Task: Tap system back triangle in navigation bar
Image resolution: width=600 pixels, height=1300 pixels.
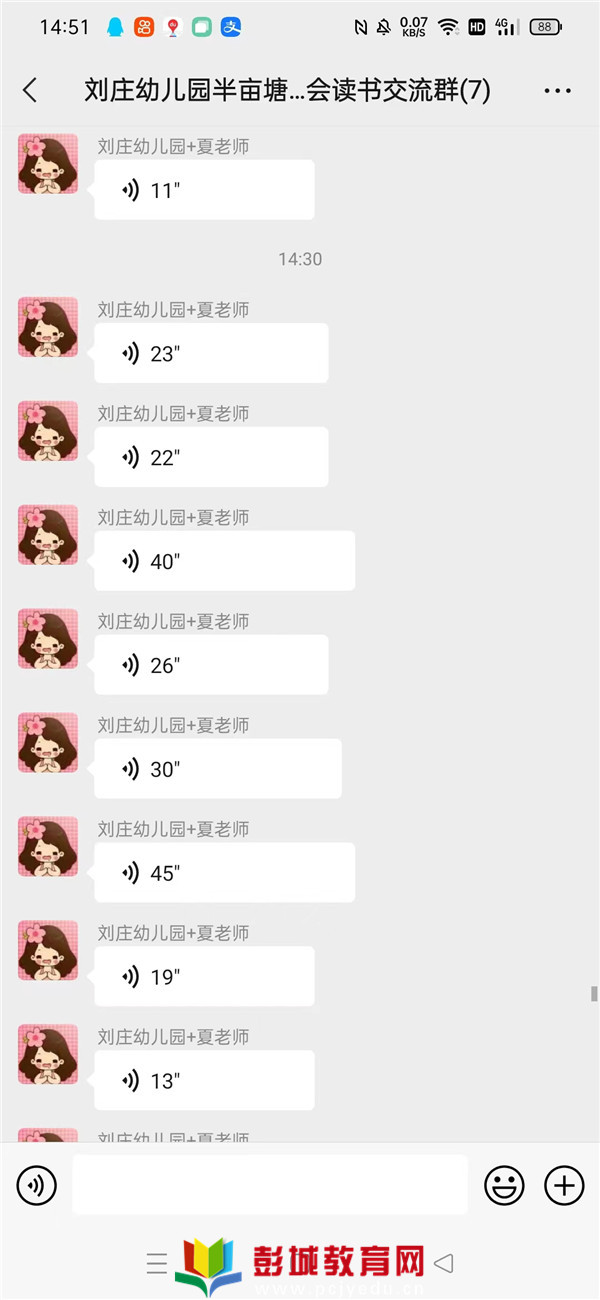Action: pyautogui.click(x=445, y=1262)
